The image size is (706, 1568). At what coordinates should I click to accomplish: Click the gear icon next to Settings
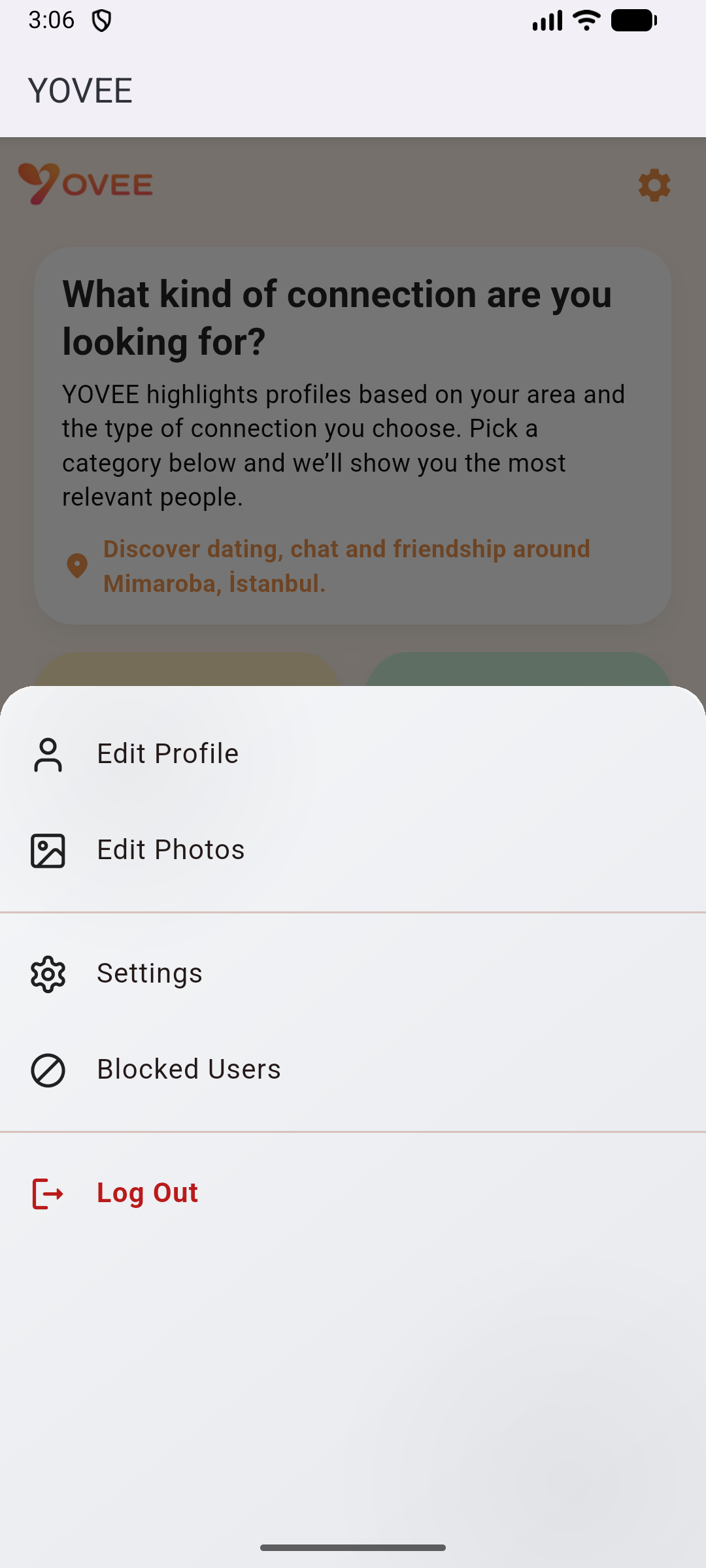(46, 973)
